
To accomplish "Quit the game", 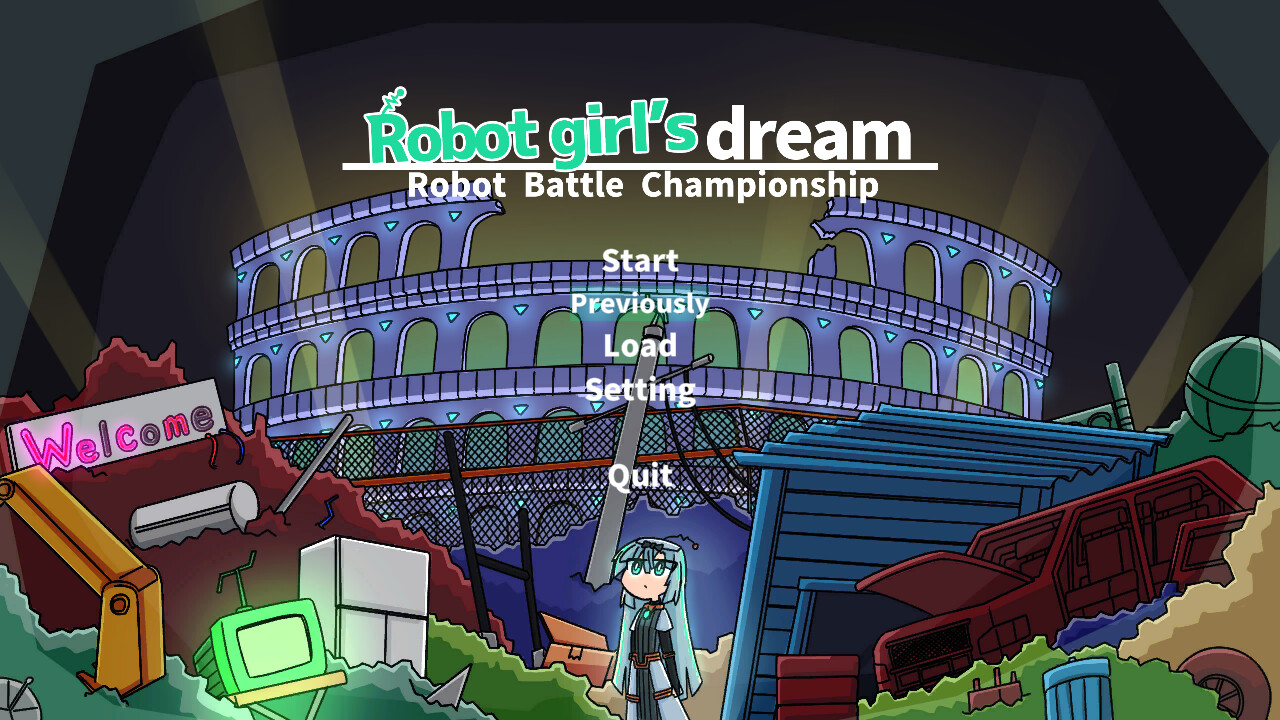I will tap(640, 476).
